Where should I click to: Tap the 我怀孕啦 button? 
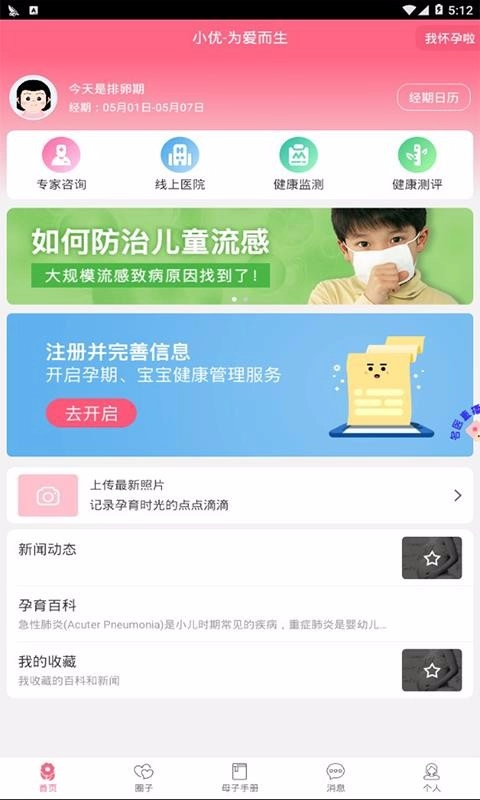tap(449, 38)
